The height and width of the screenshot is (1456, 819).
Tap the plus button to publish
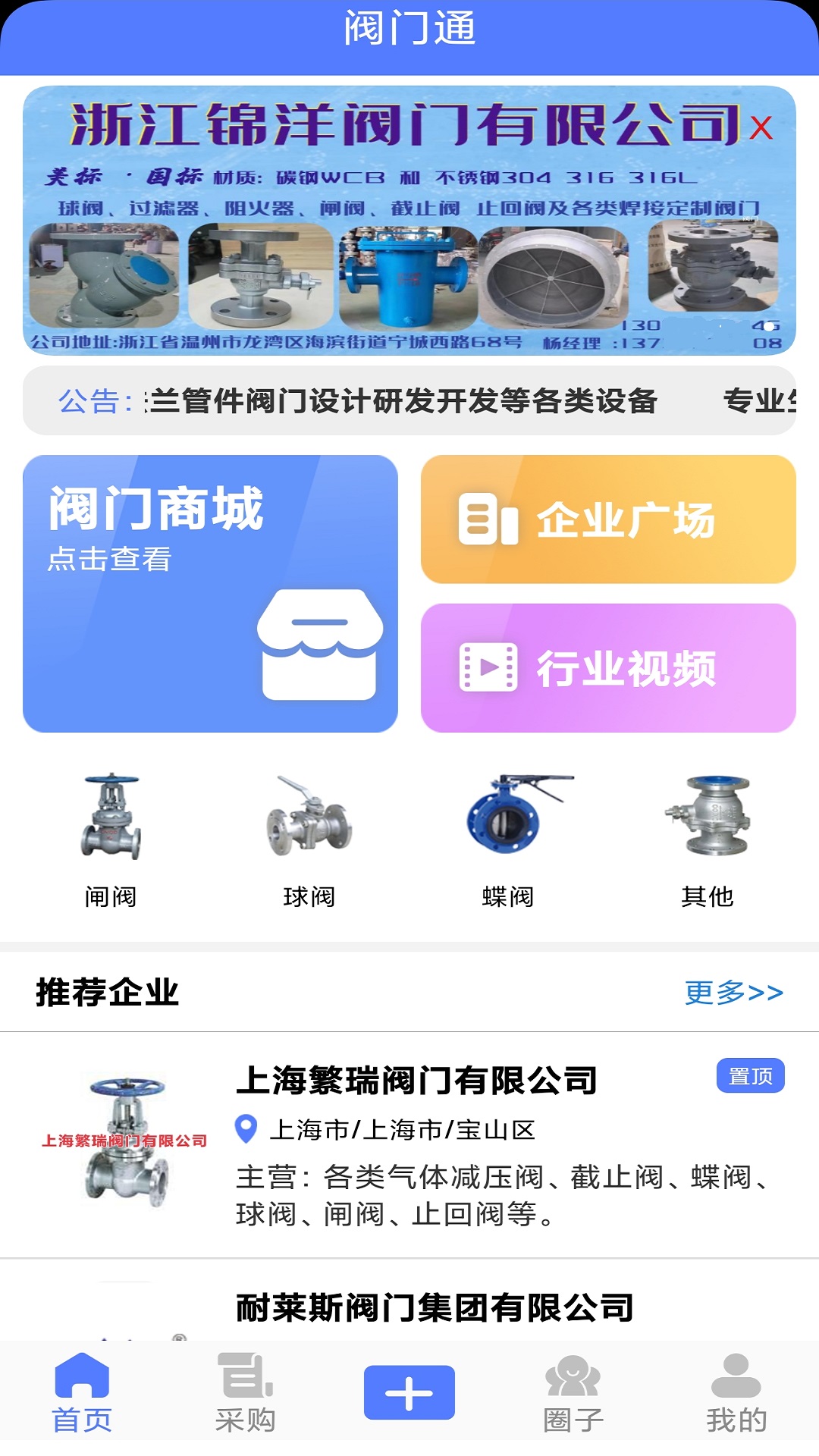pyautogui.click(x=409, y=1392)
